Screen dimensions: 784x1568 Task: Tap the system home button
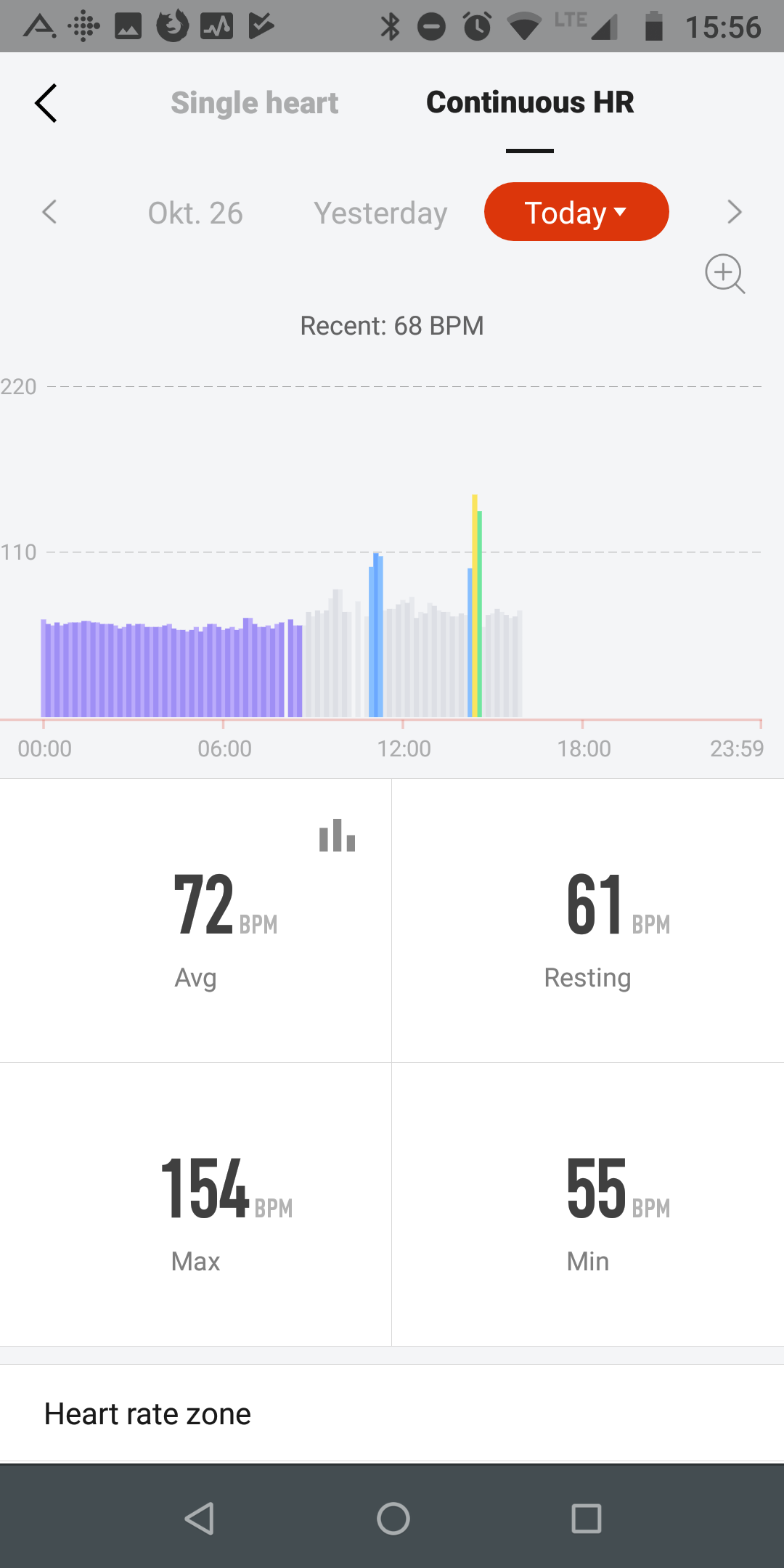click(x=393, y=1518)
